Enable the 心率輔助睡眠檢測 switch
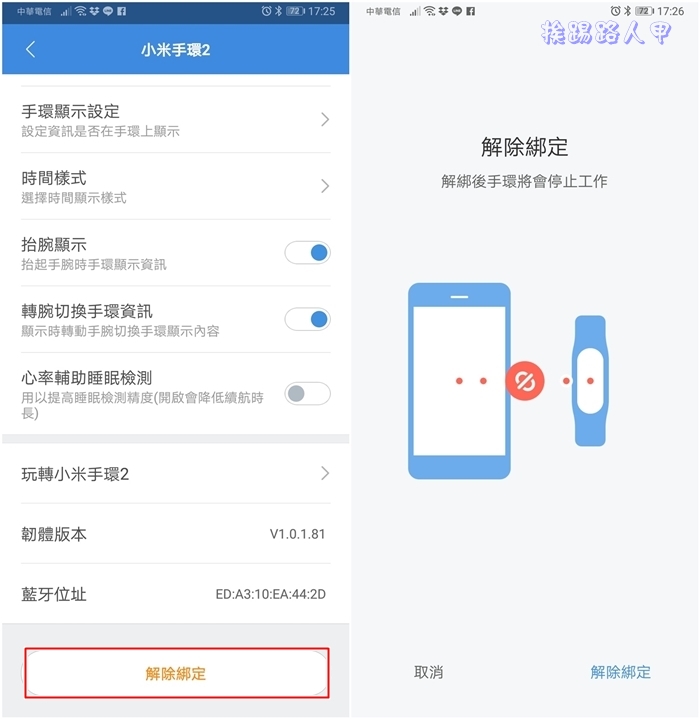The height and width of the screenshot is (719, 700). click(x=307, y=394)
